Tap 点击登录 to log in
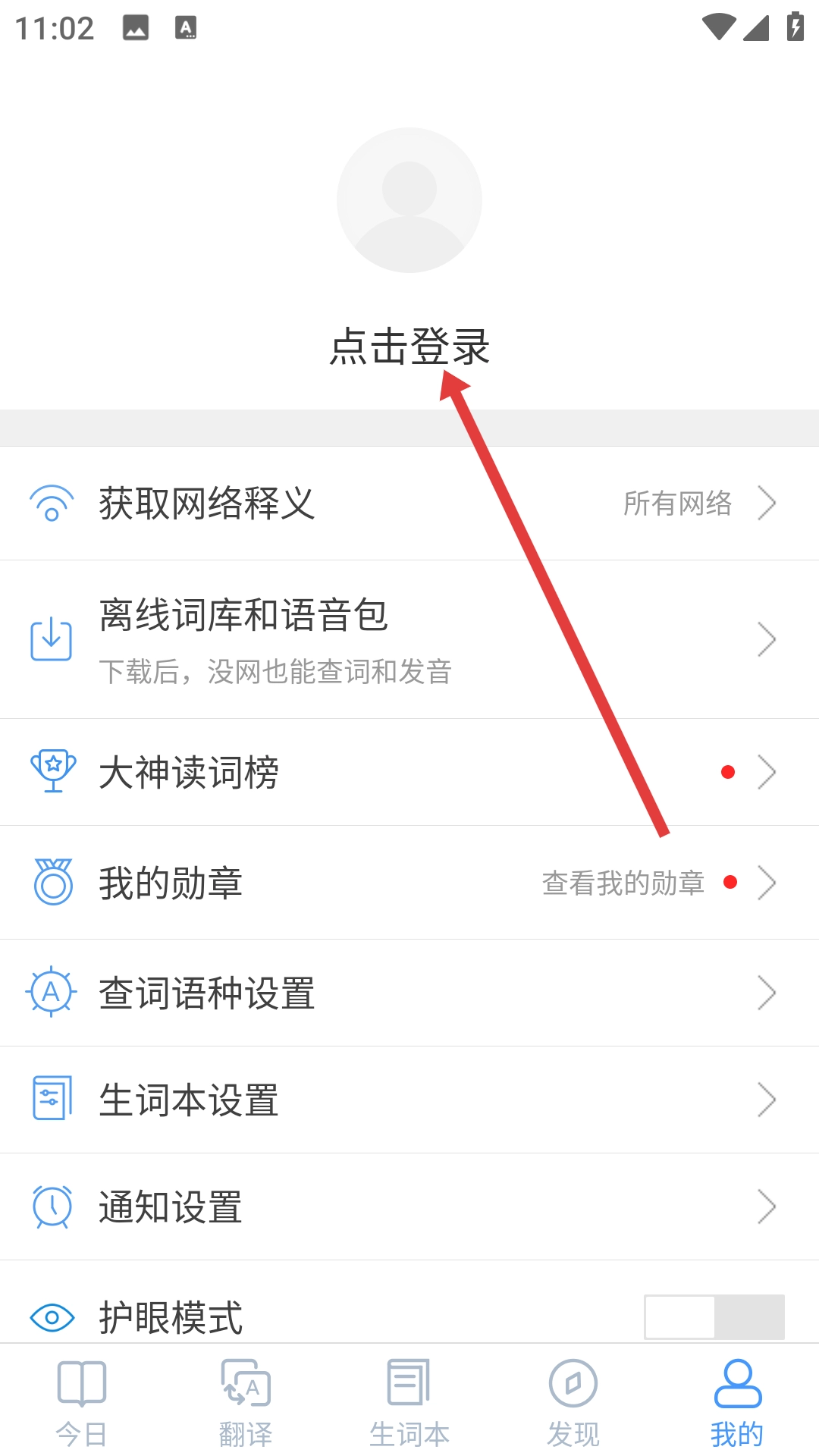 (409, 347)
